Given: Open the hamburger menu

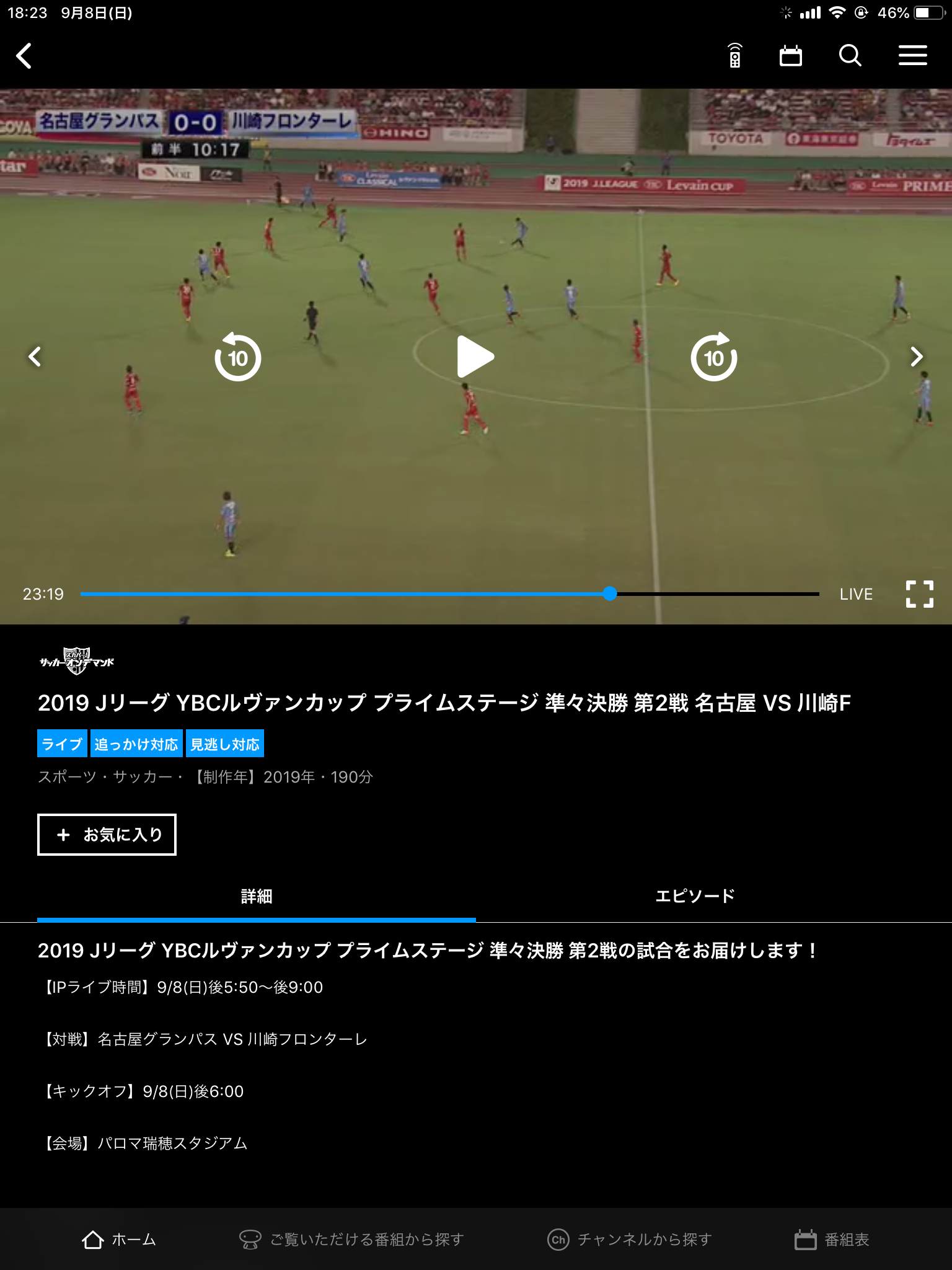Looking at the screenshot, I should pyautogui.click(x=912, y=56).
